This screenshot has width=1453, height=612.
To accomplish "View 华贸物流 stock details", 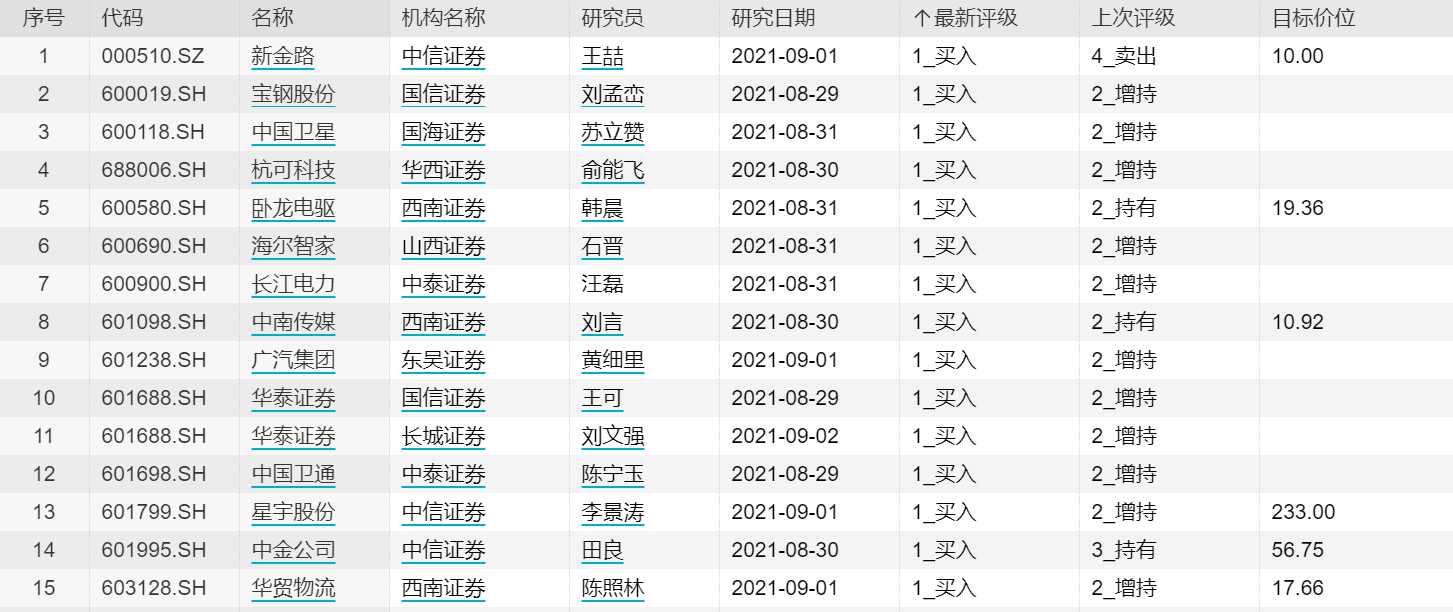I will pos(293,589).
